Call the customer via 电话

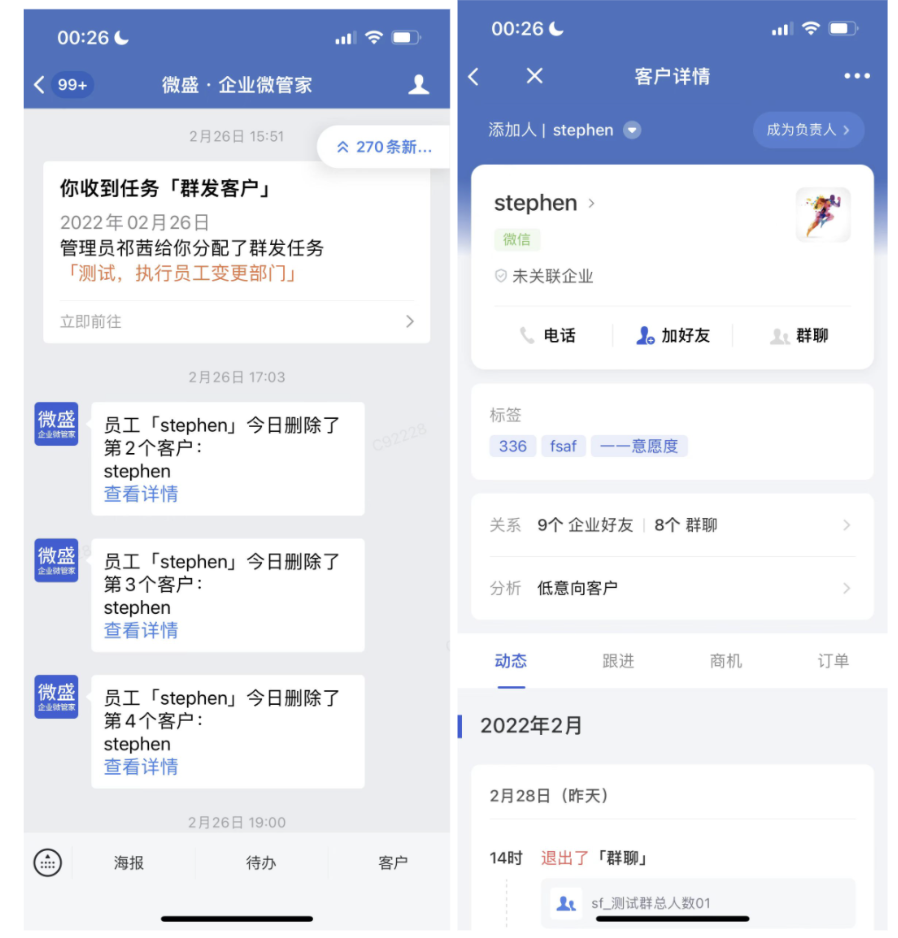pos(548,336)
